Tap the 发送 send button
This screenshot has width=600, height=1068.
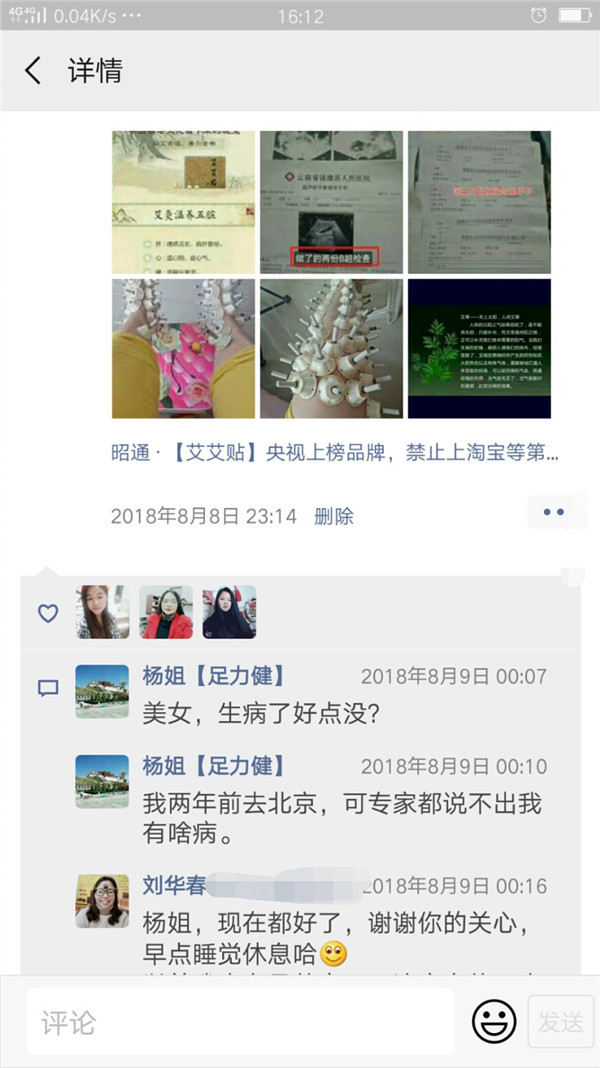point(560,1022)
